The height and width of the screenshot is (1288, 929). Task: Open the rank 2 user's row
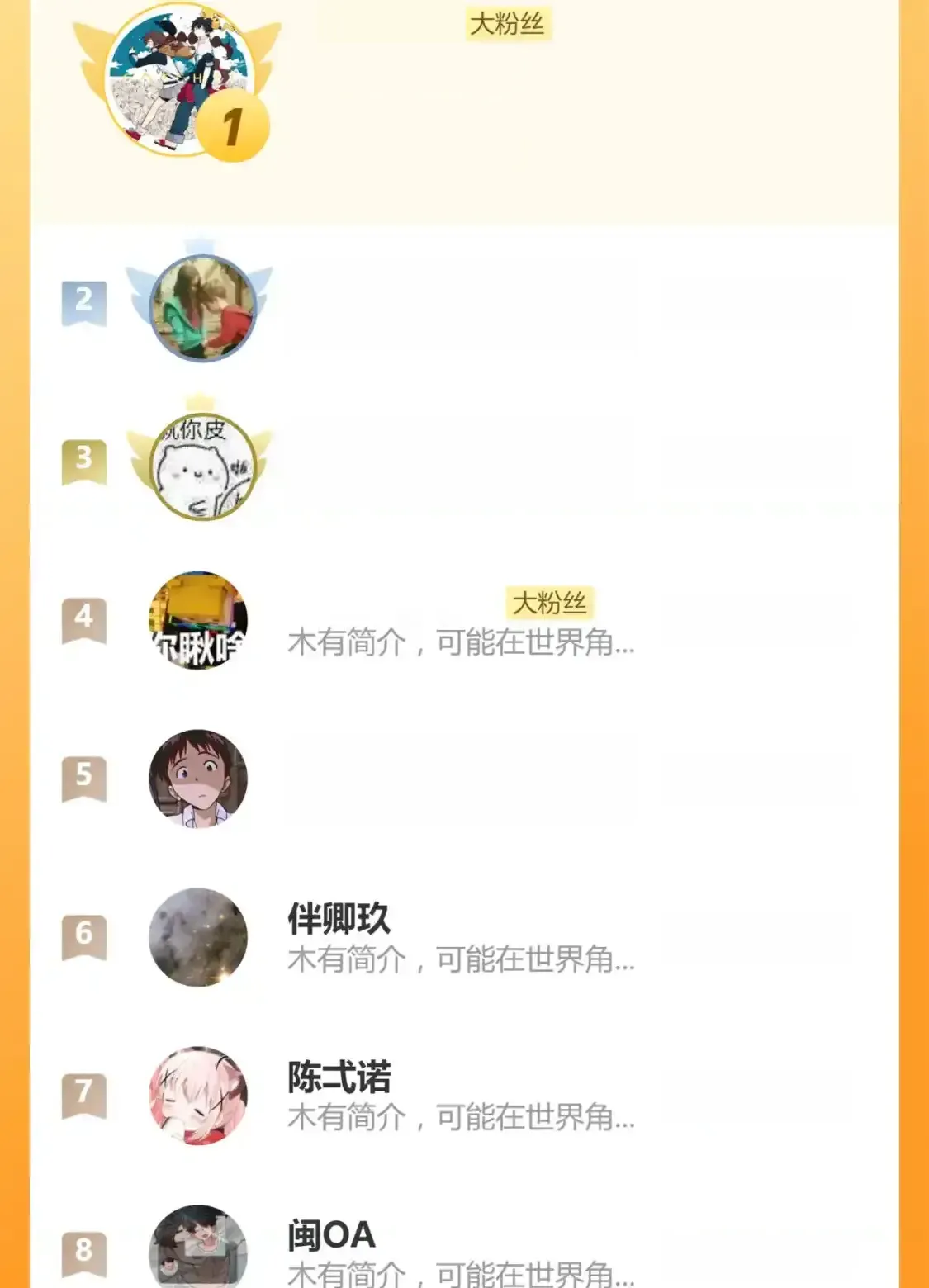(x=202, y=308)
